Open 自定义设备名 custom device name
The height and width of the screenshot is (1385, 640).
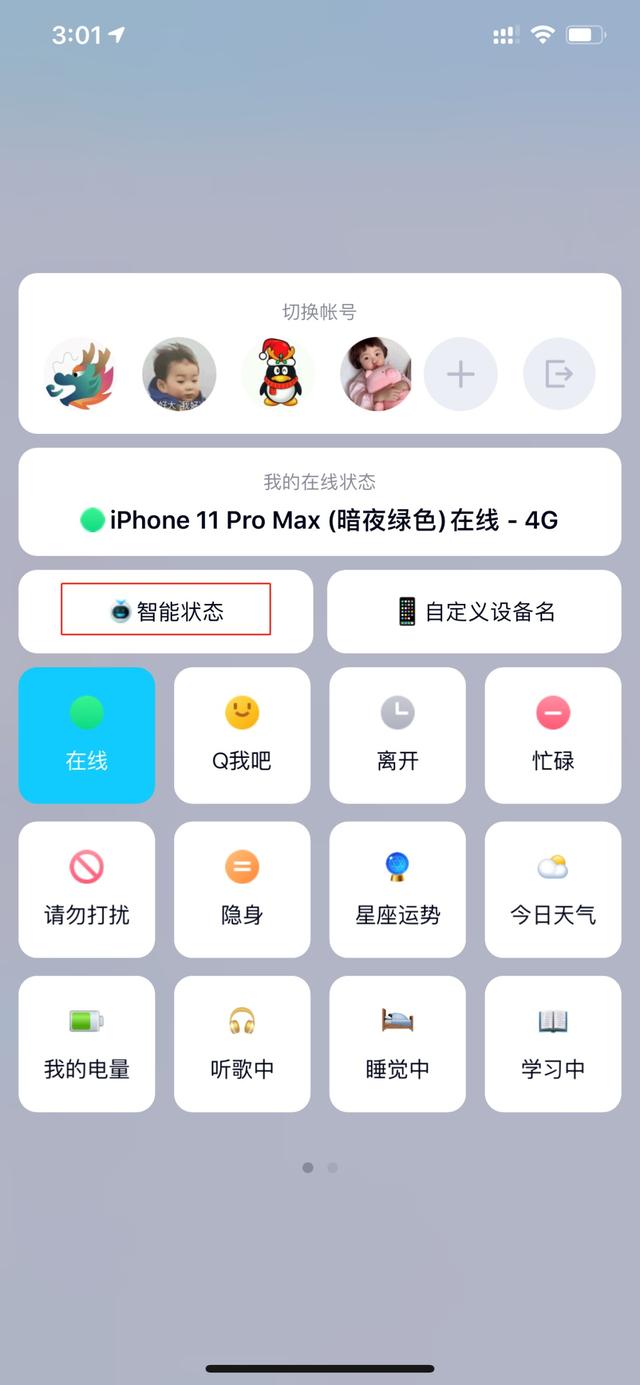pos(474,611)
